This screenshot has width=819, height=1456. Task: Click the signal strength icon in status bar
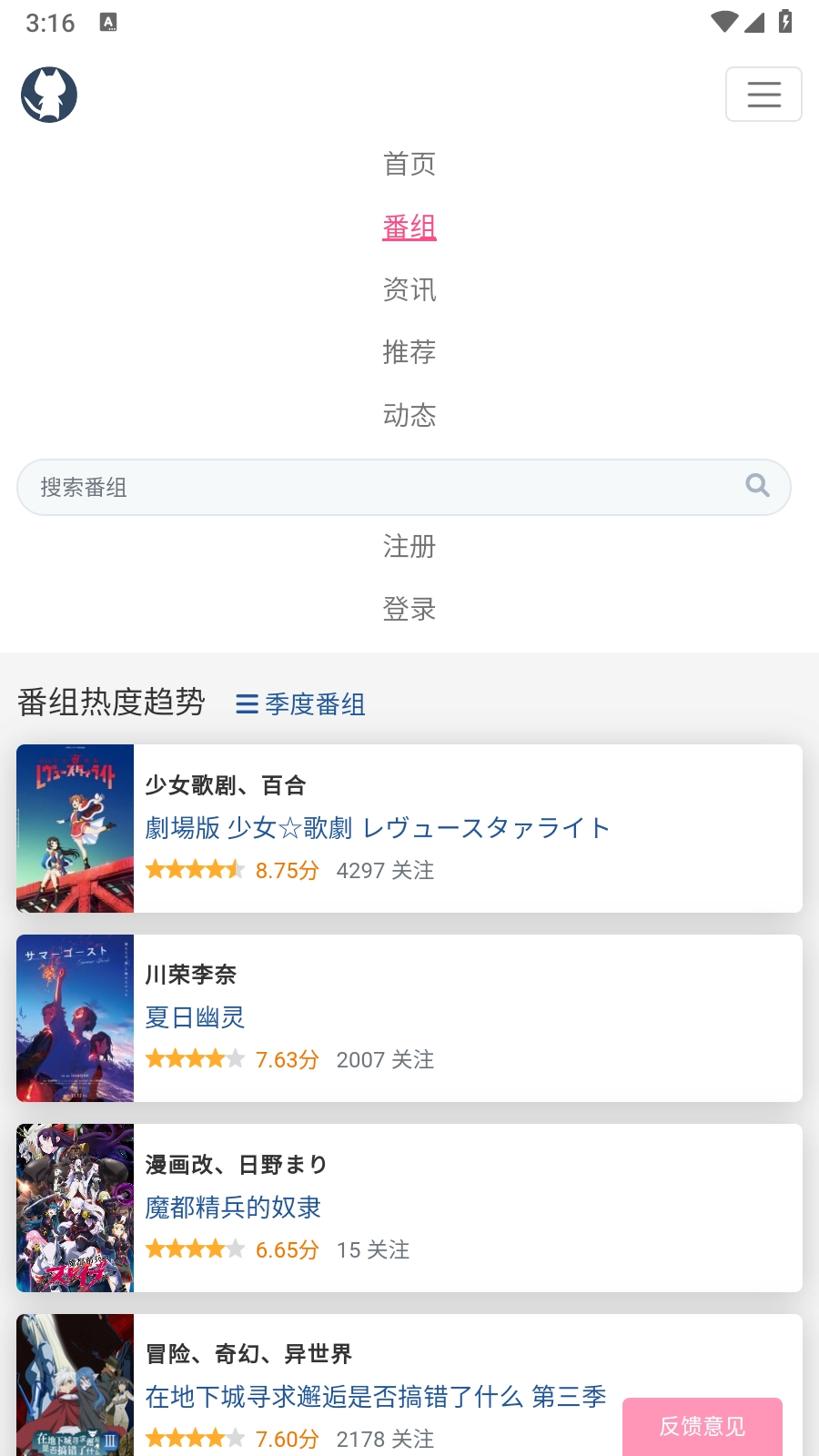point(754,23)
